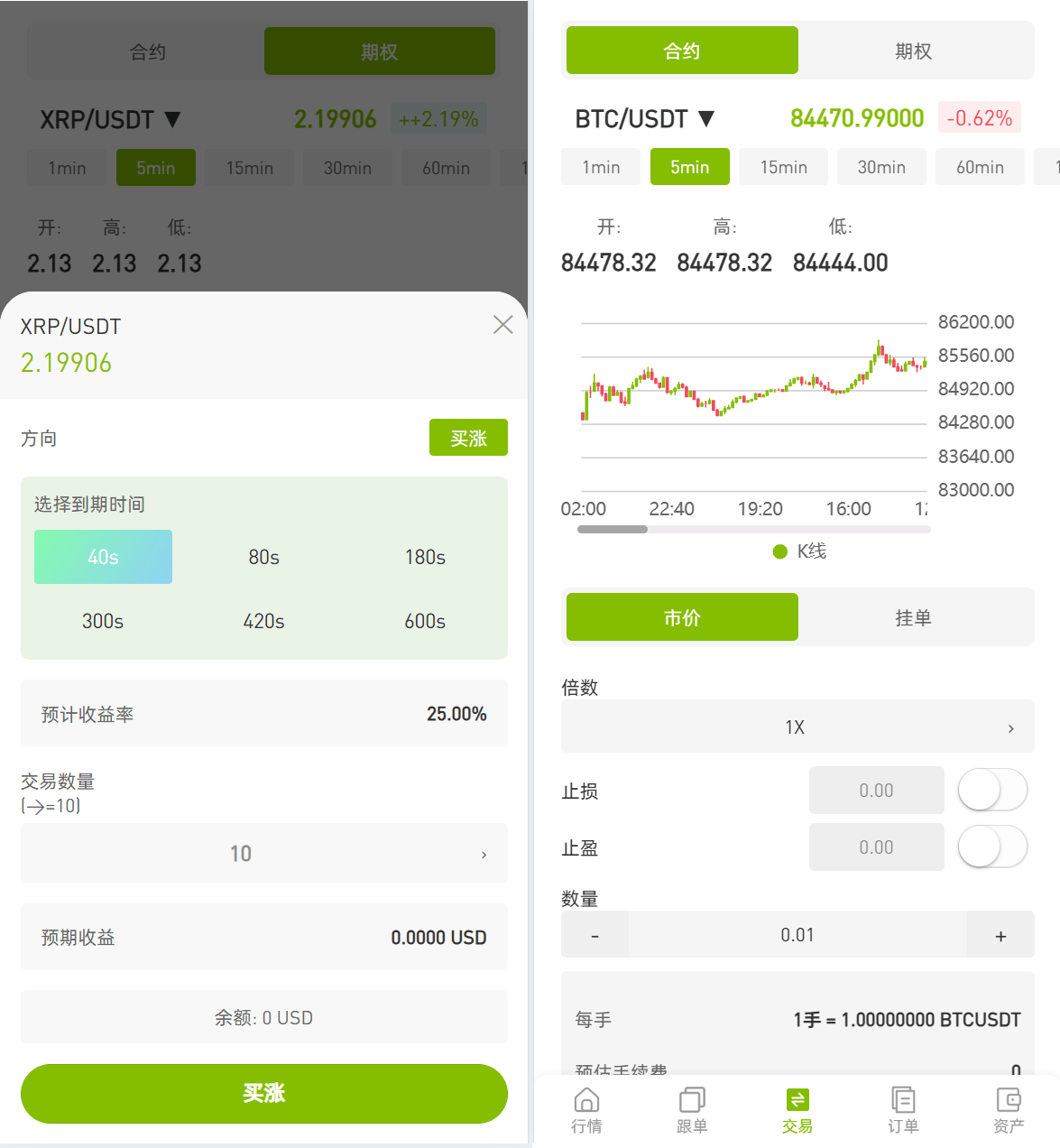Open the 资产 tab

[1008, 1109]
